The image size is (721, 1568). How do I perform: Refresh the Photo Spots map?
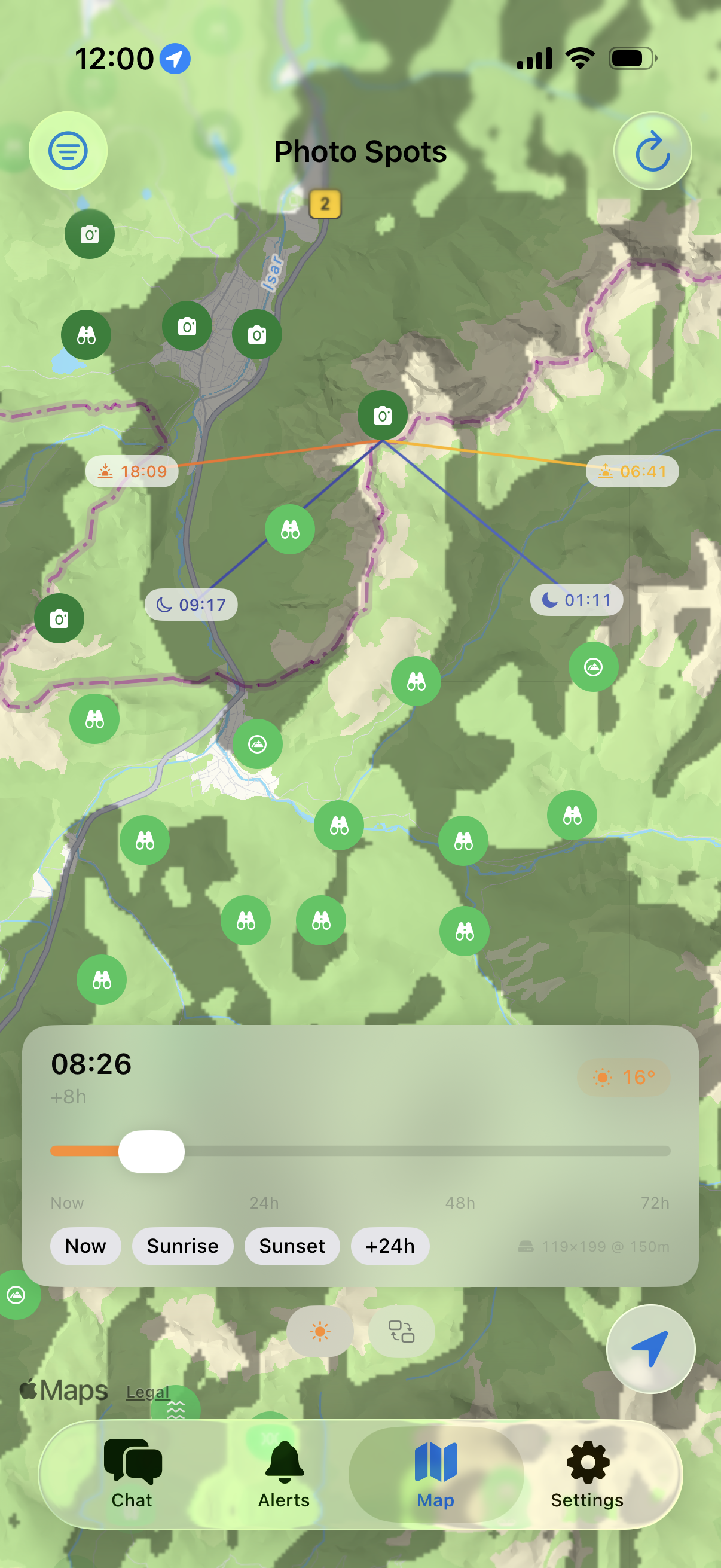tap(652, 150)
